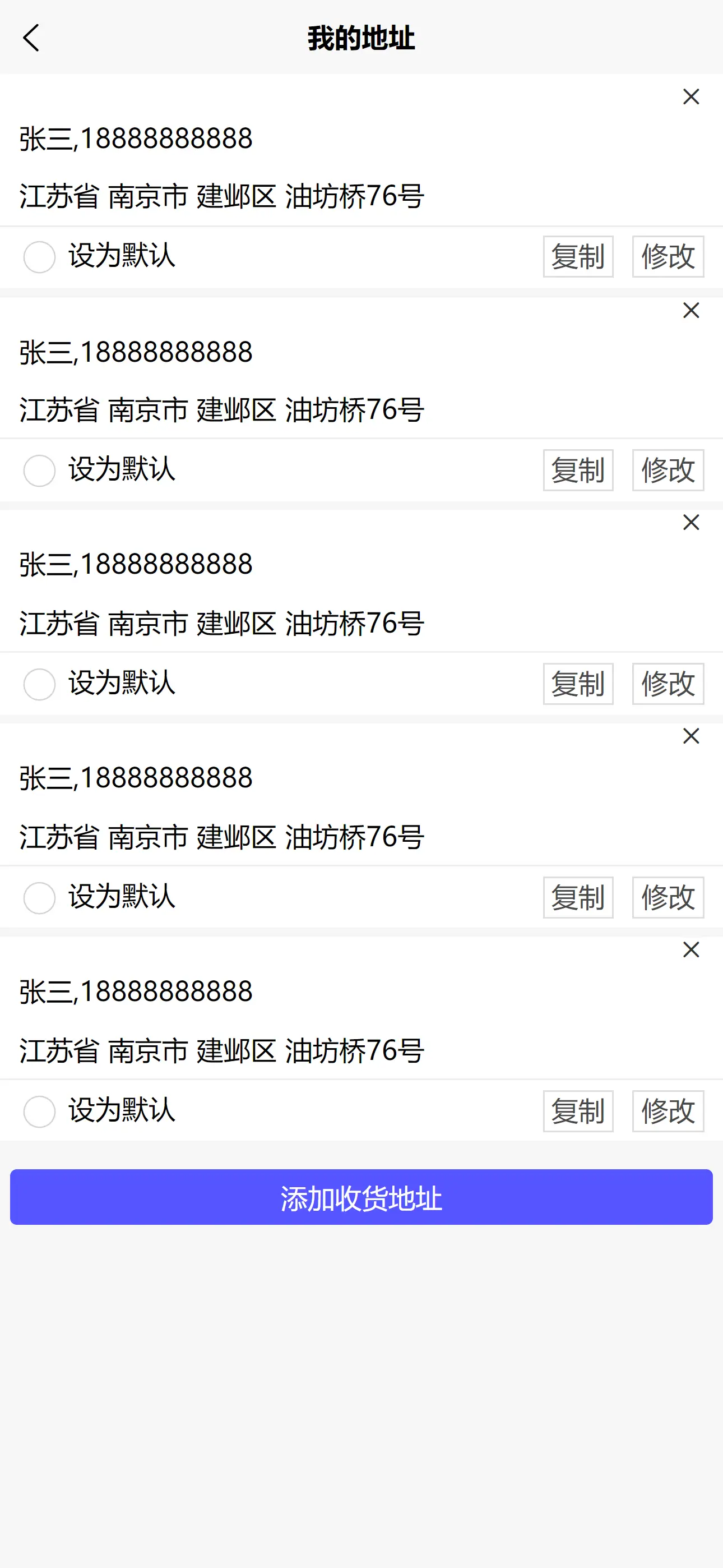Remove the third address card
The height and width of the screenshot is (1568, 723).
[690, 522]
